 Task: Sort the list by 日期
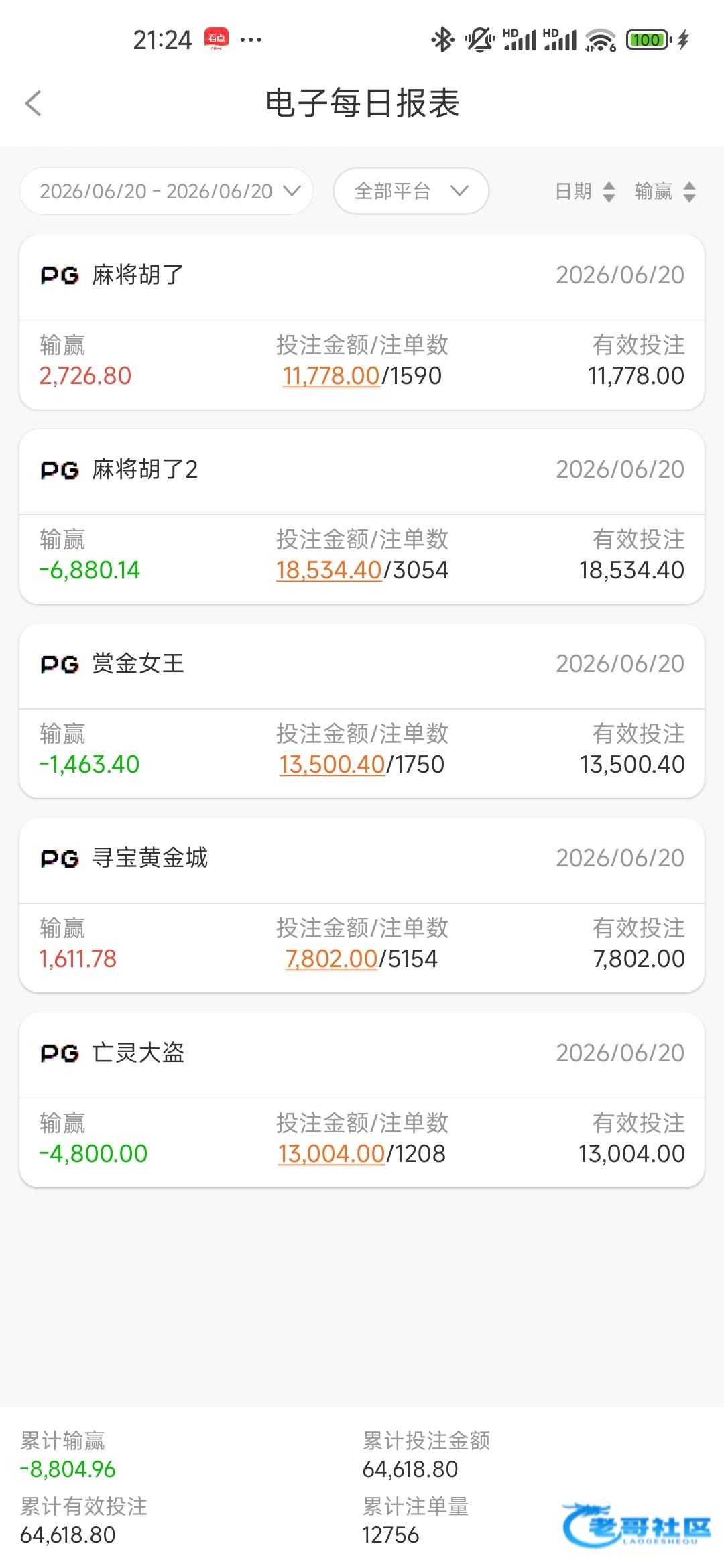click(x=585, y=192)
